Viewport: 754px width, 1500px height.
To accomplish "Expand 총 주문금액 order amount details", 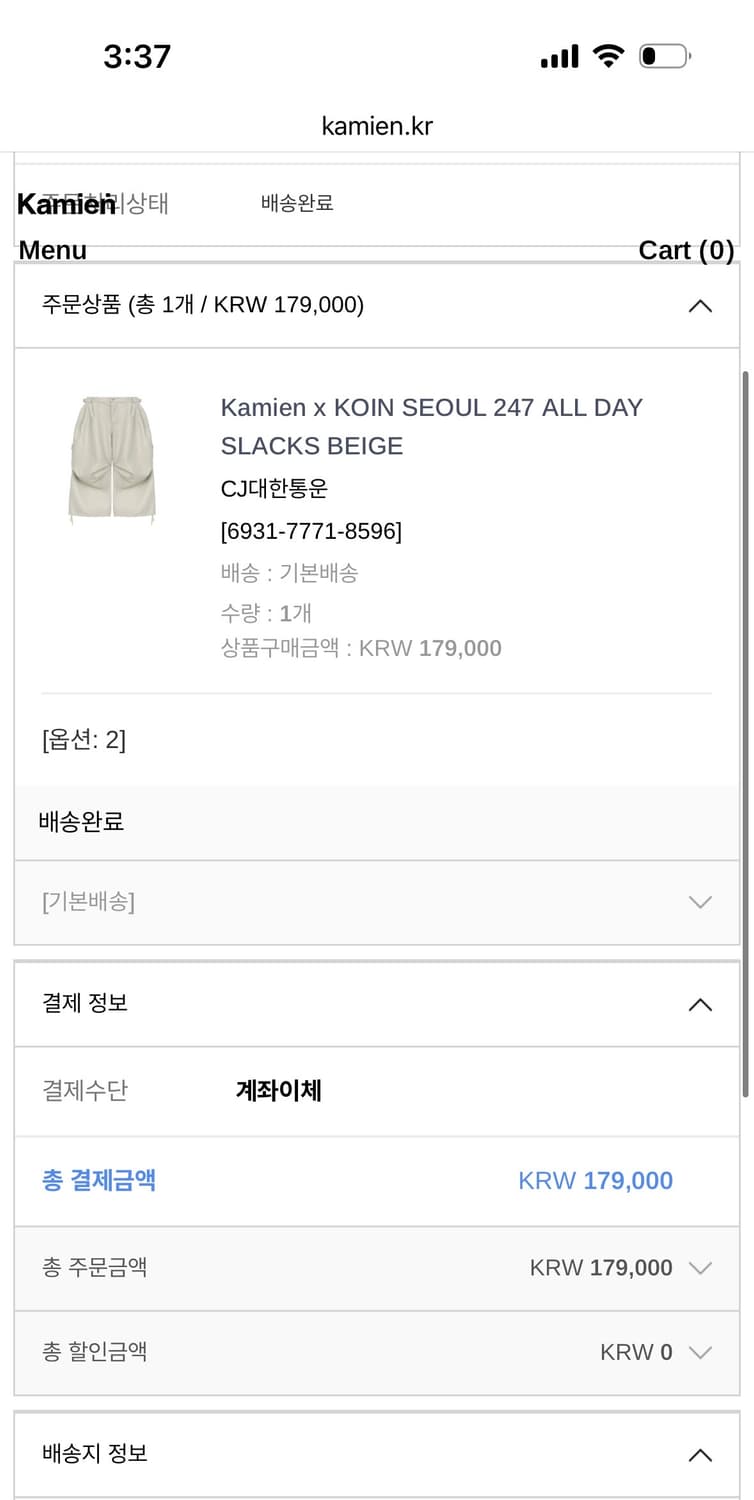I will click(700, 1267).
